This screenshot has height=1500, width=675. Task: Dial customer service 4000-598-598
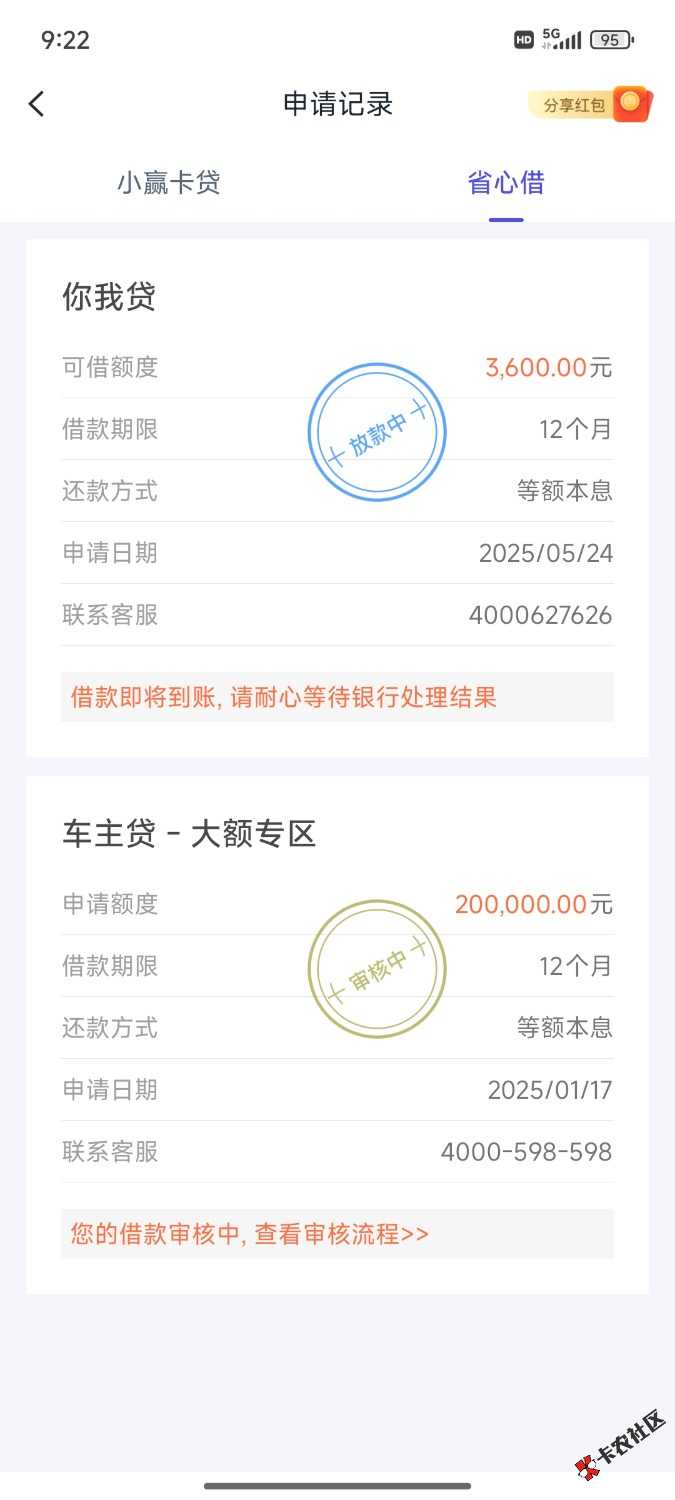tap(526, 1152)
